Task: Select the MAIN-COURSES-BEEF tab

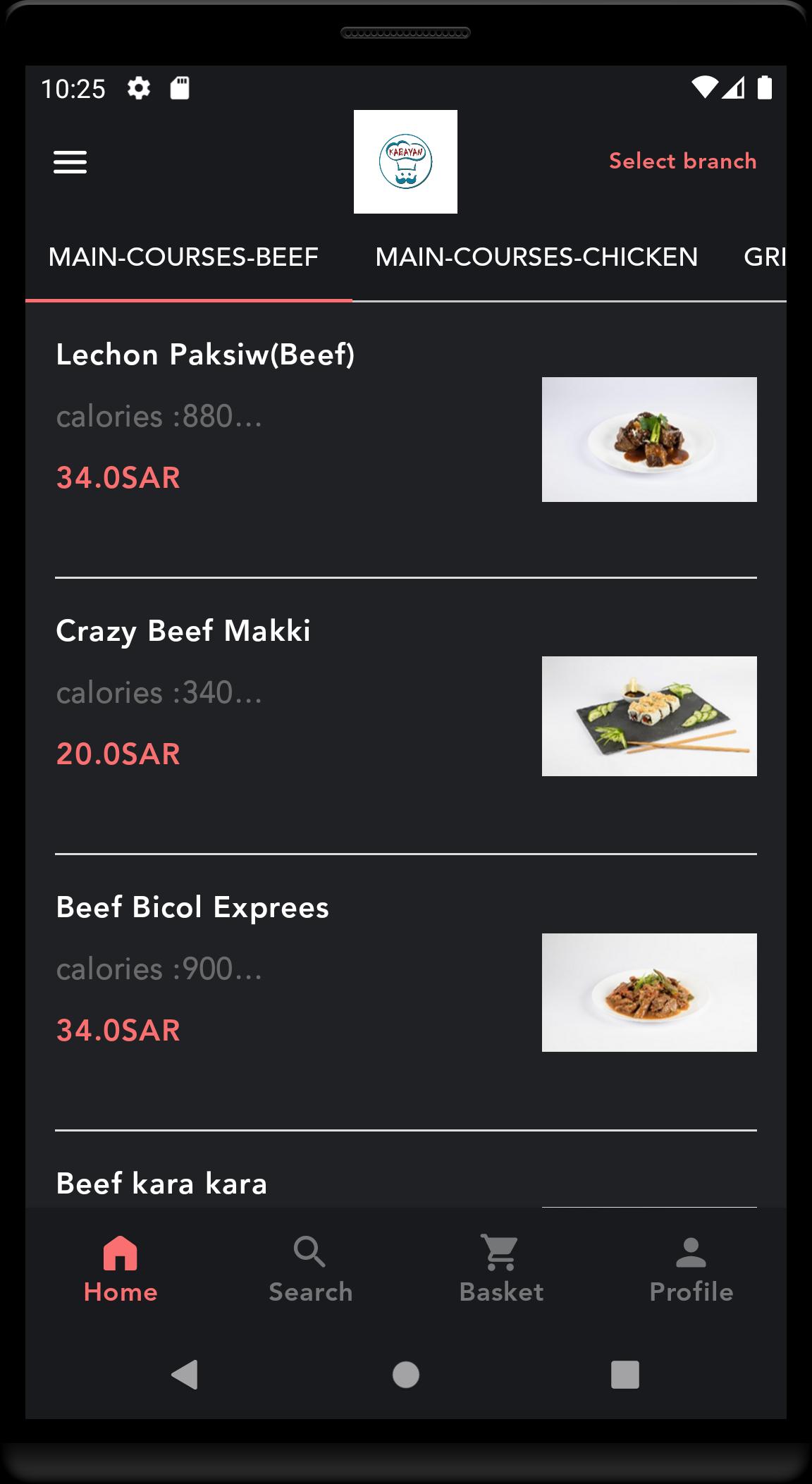Action: coord(183,257)
